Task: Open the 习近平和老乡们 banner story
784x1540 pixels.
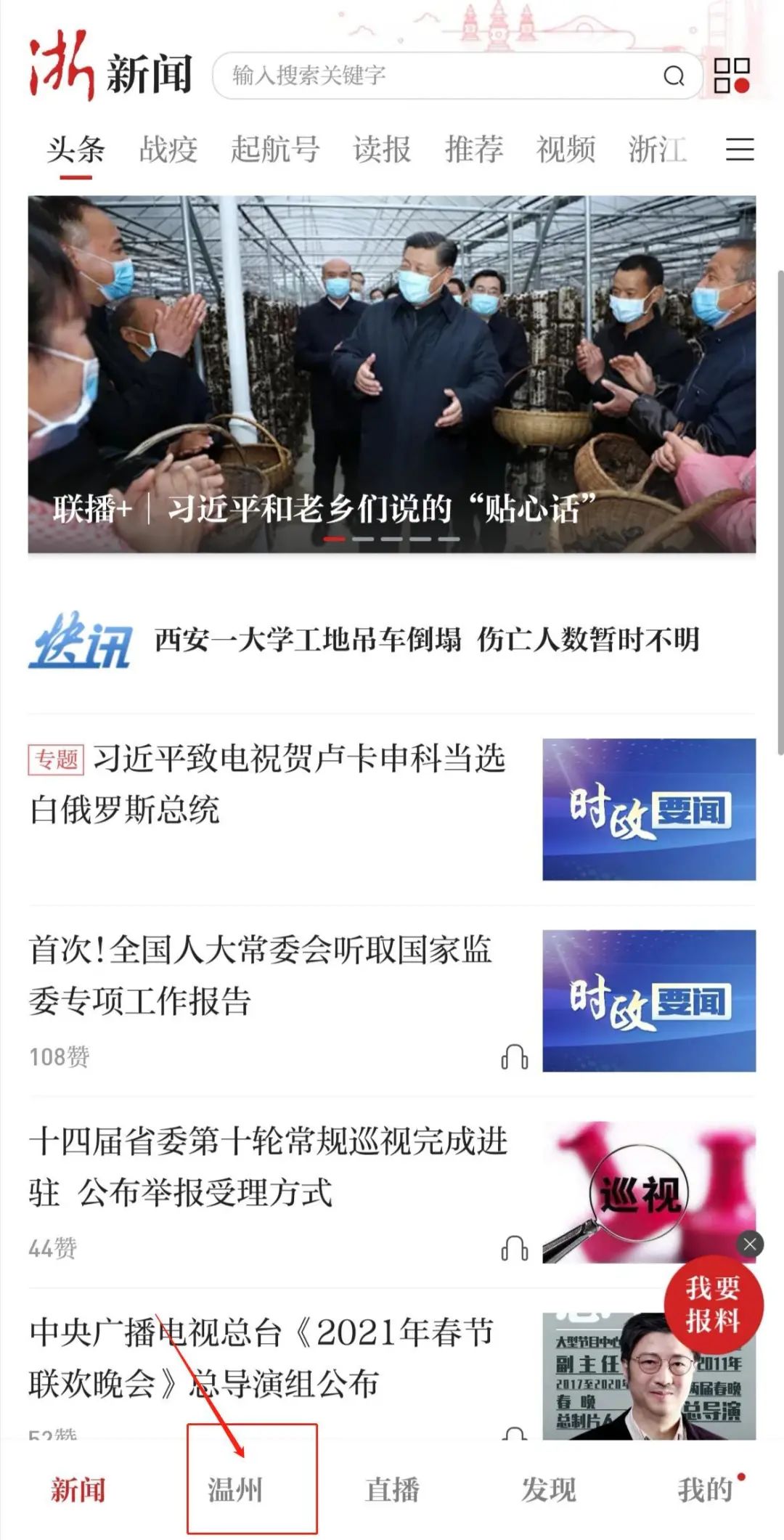Action: click(392, 374)
